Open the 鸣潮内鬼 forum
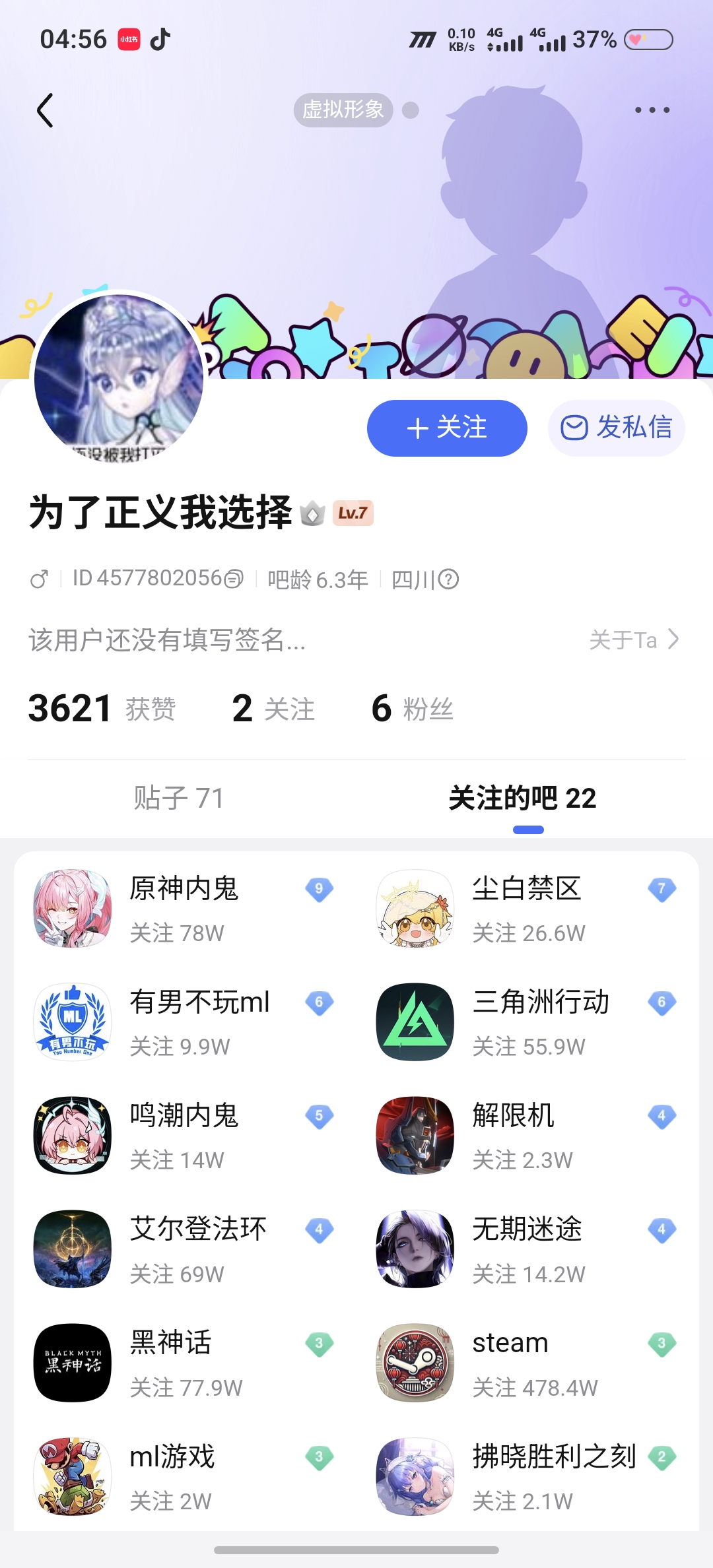 pyautogui.click(x=184, y=1135)
